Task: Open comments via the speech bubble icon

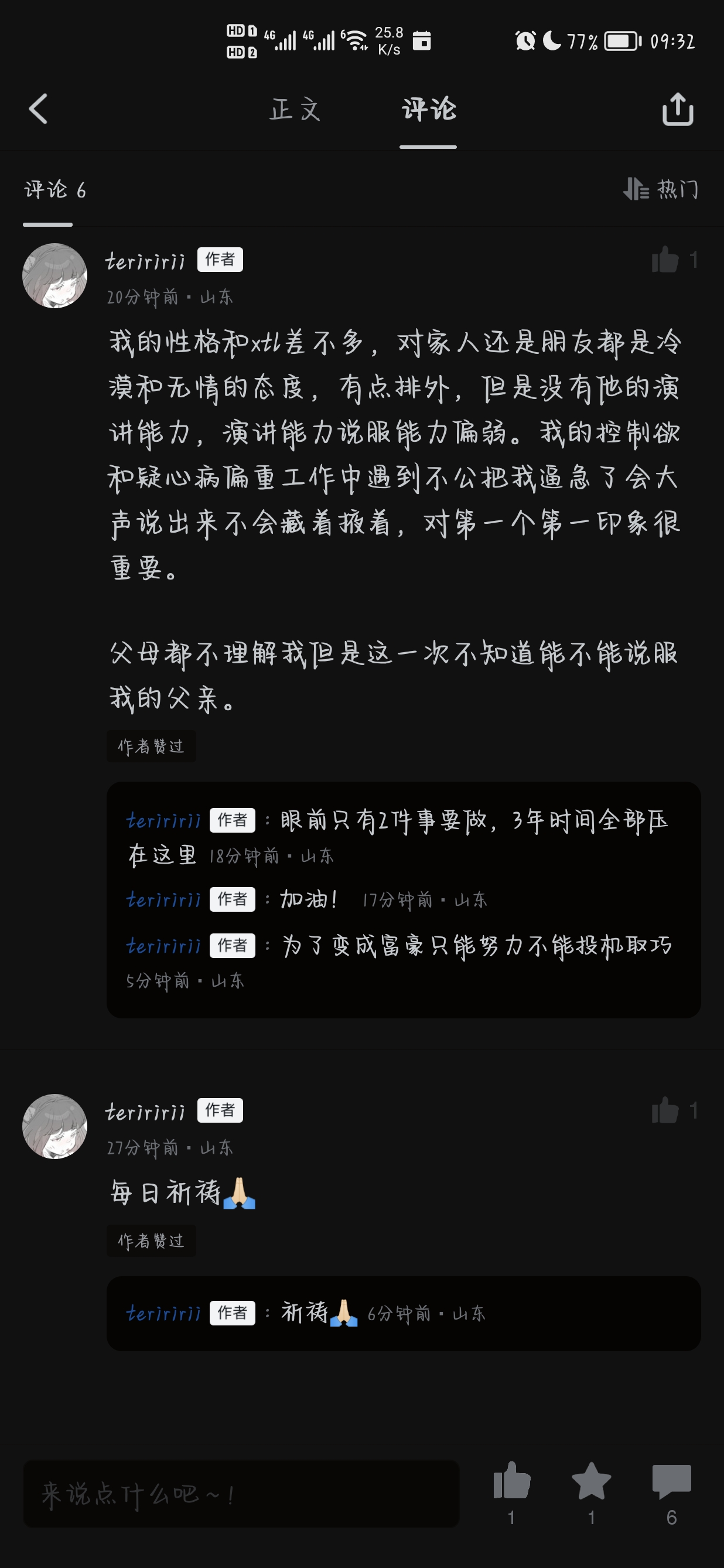Action: point(672,1481)
